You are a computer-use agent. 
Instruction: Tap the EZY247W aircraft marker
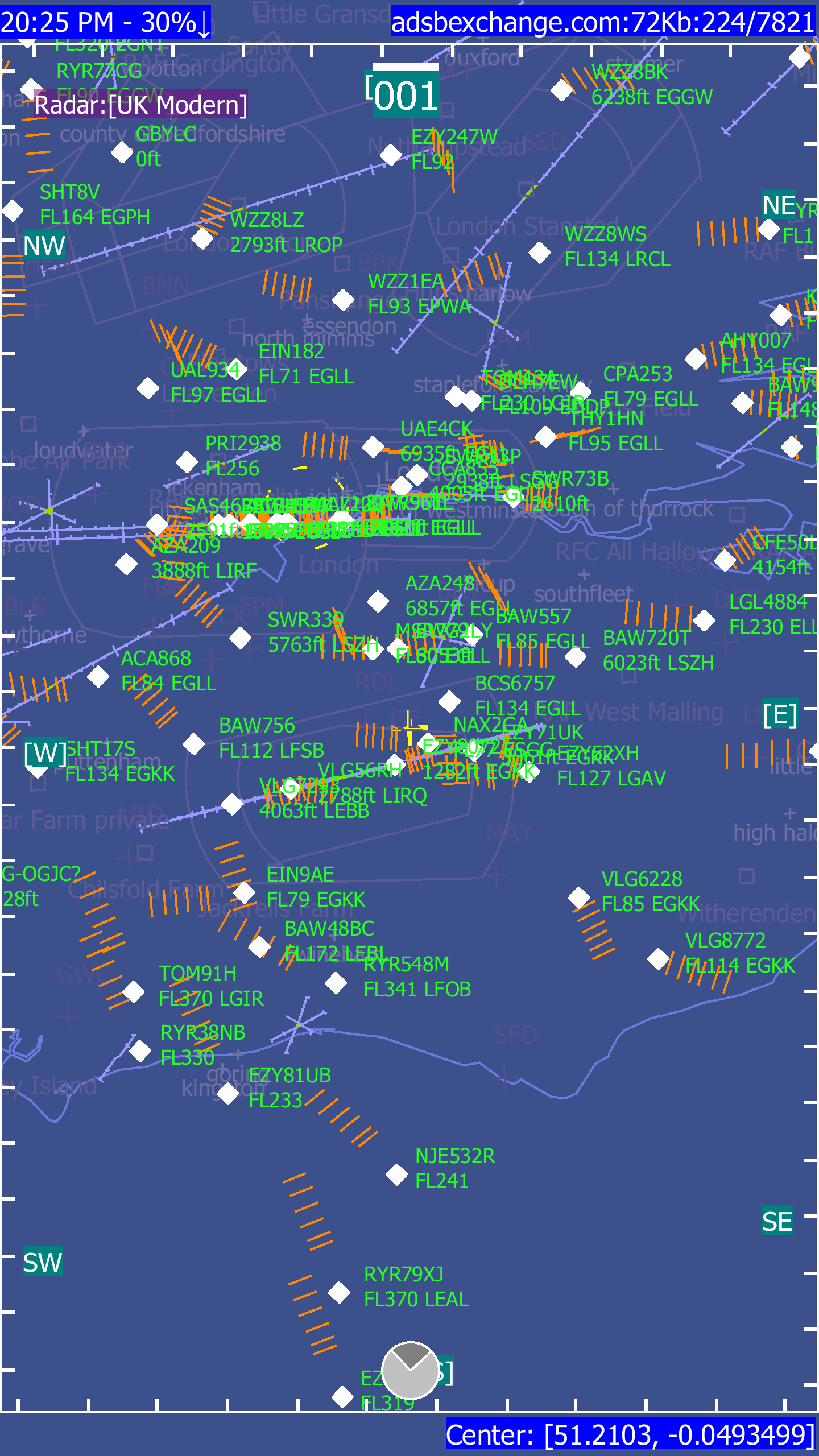pos(391,154)
